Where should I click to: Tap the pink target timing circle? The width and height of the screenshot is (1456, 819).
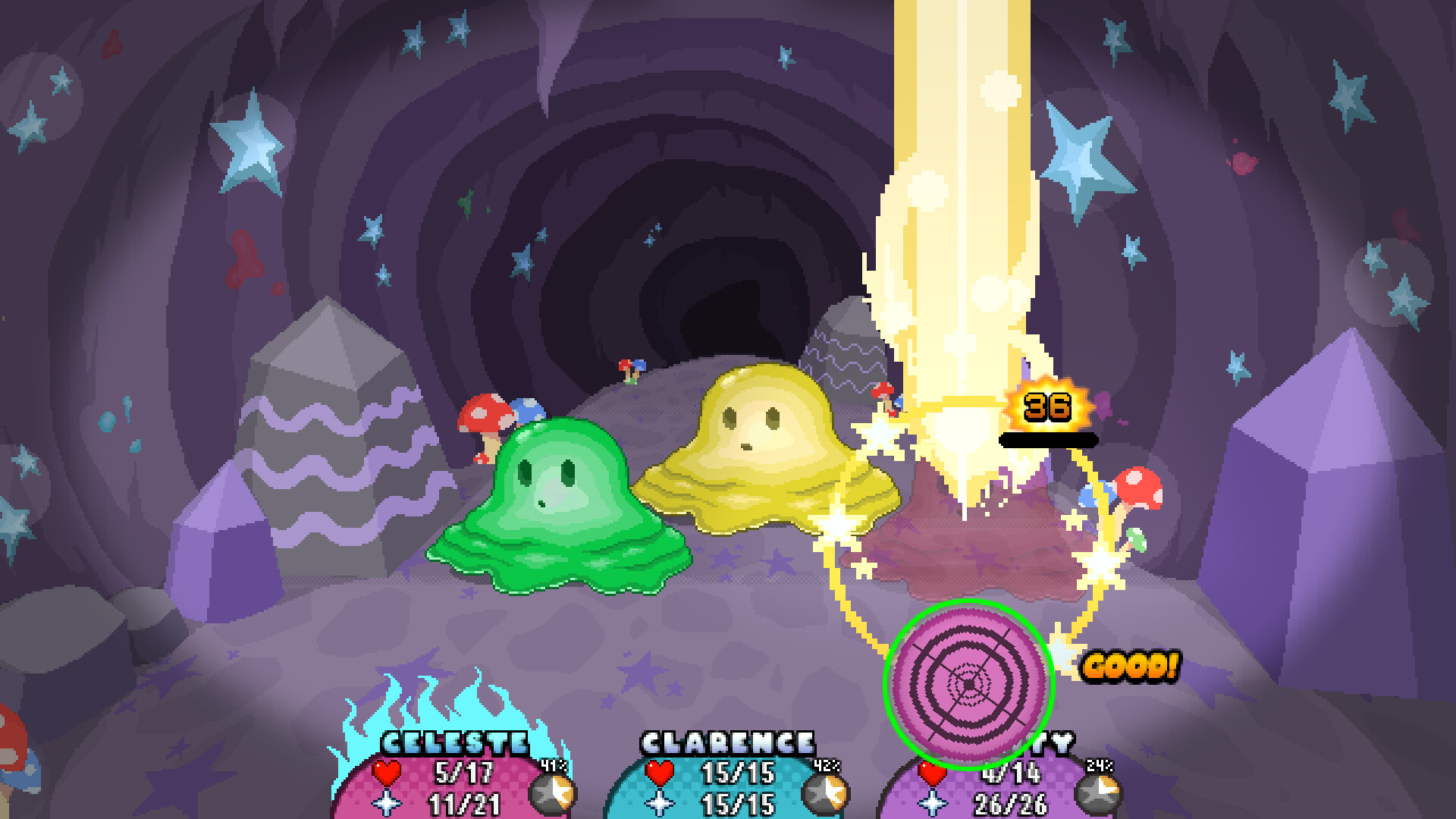point(968,684)
